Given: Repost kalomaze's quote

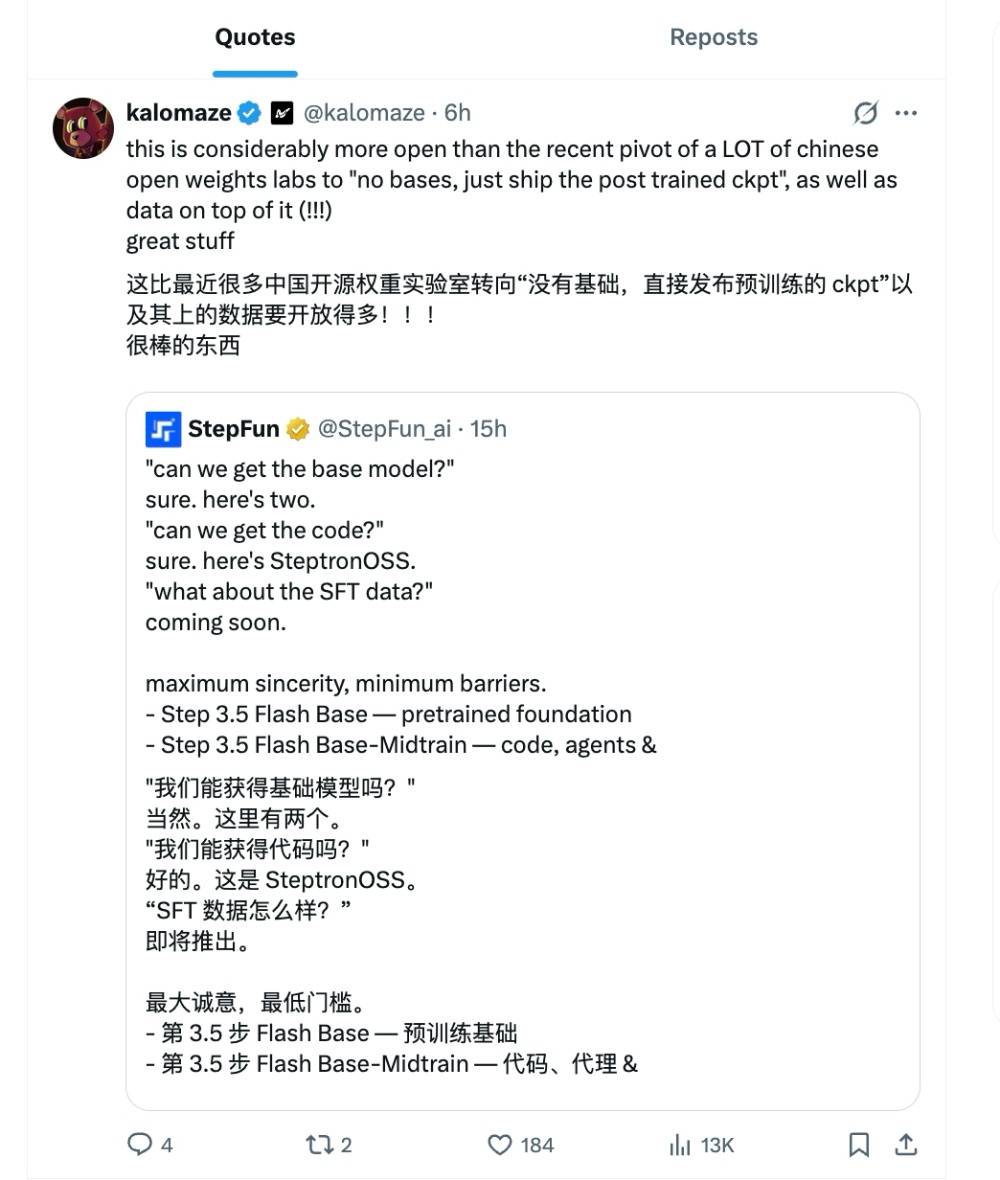Looking at the screenshot, I should coord(319,1144).
